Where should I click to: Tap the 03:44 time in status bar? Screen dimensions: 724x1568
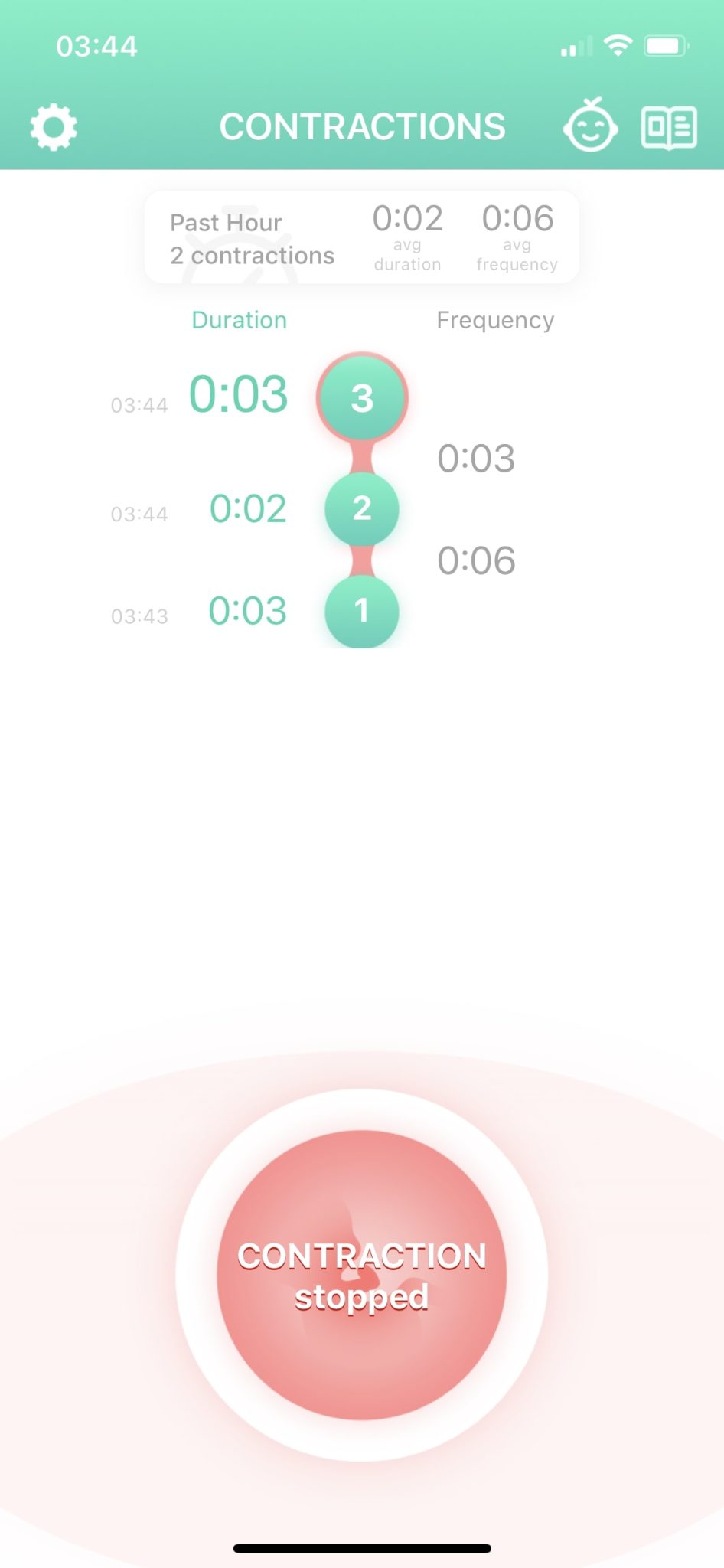(x=98, y=45)
